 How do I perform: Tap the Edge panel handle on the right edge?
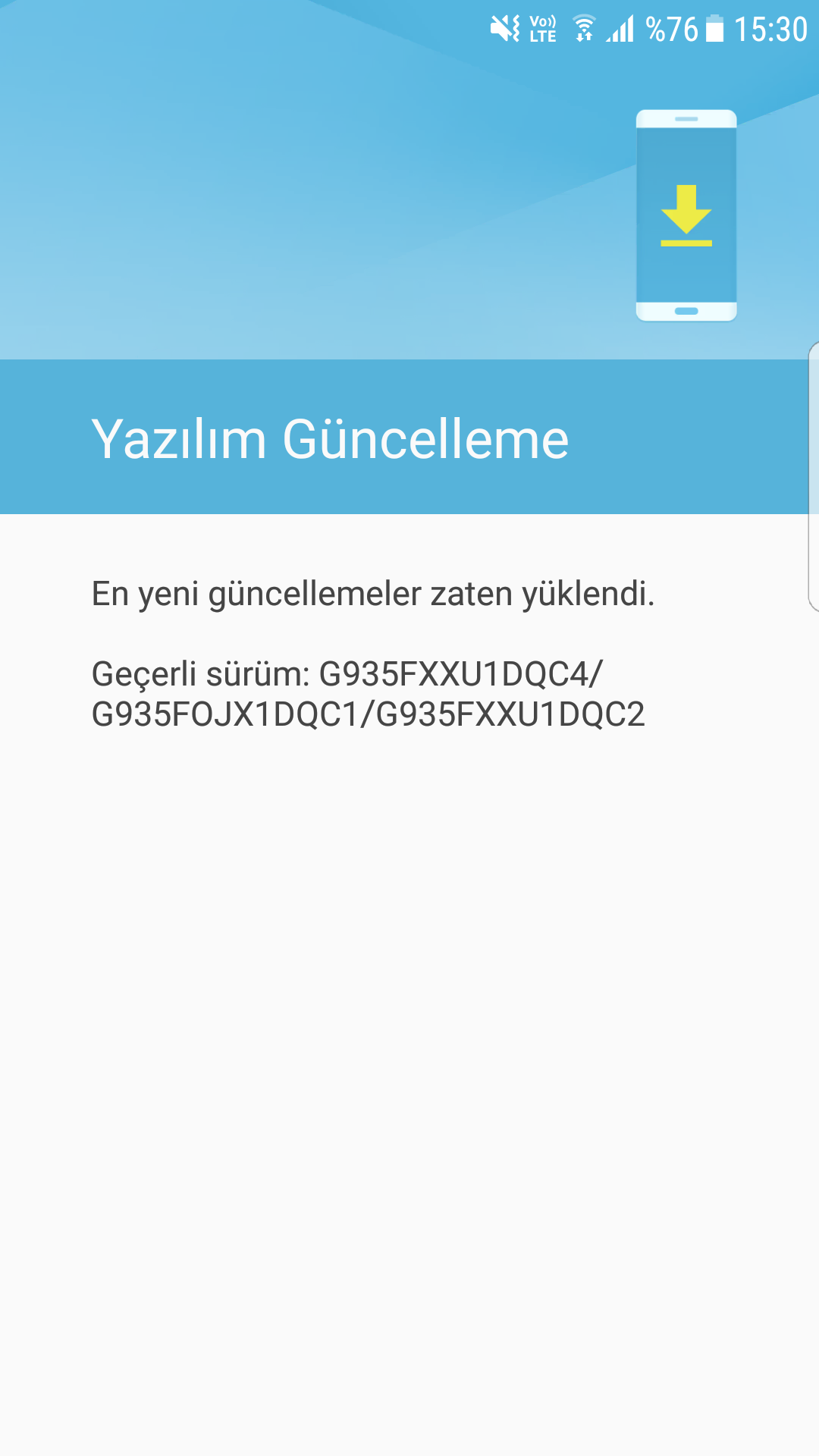[813, 476]
